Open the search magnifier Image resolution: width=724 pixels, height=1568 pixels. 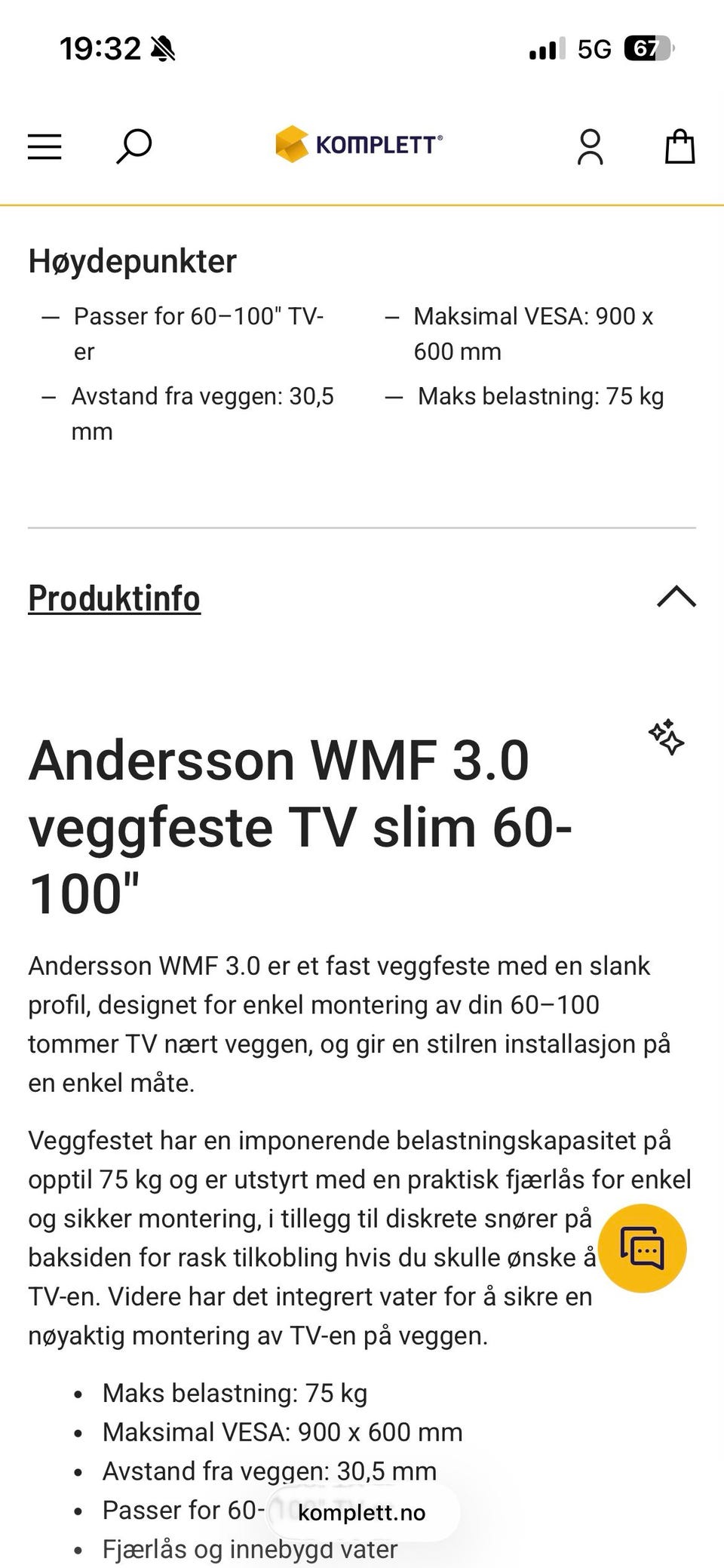133,146
